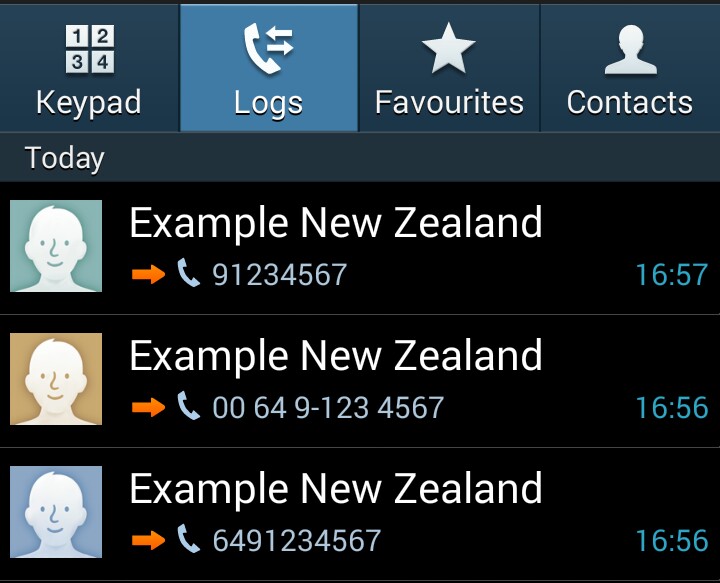
Task: Open the Favourites tab
Action: coord(449,68)
